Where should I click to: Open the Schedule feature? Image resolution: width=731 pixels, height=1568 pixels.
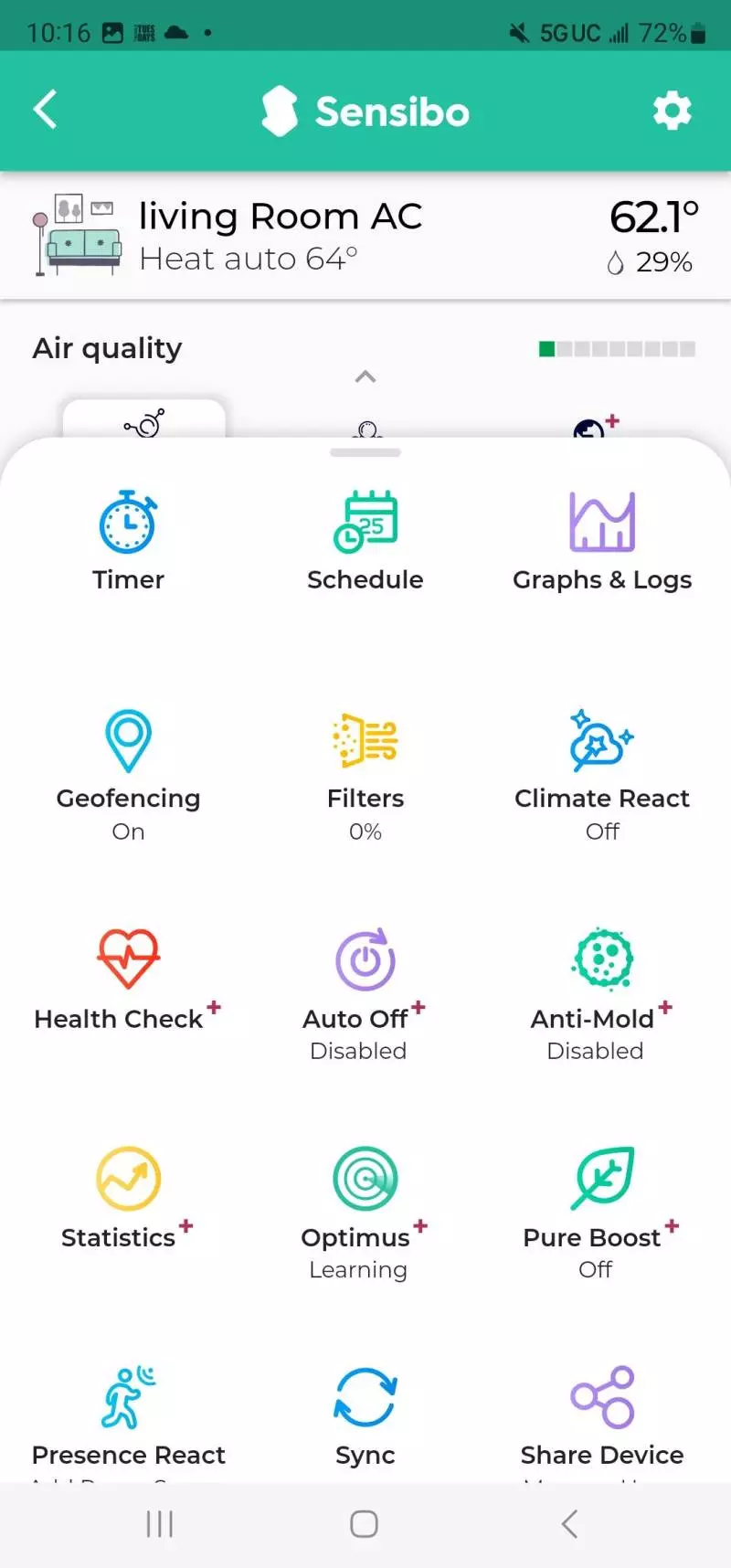tap(365, 539)
